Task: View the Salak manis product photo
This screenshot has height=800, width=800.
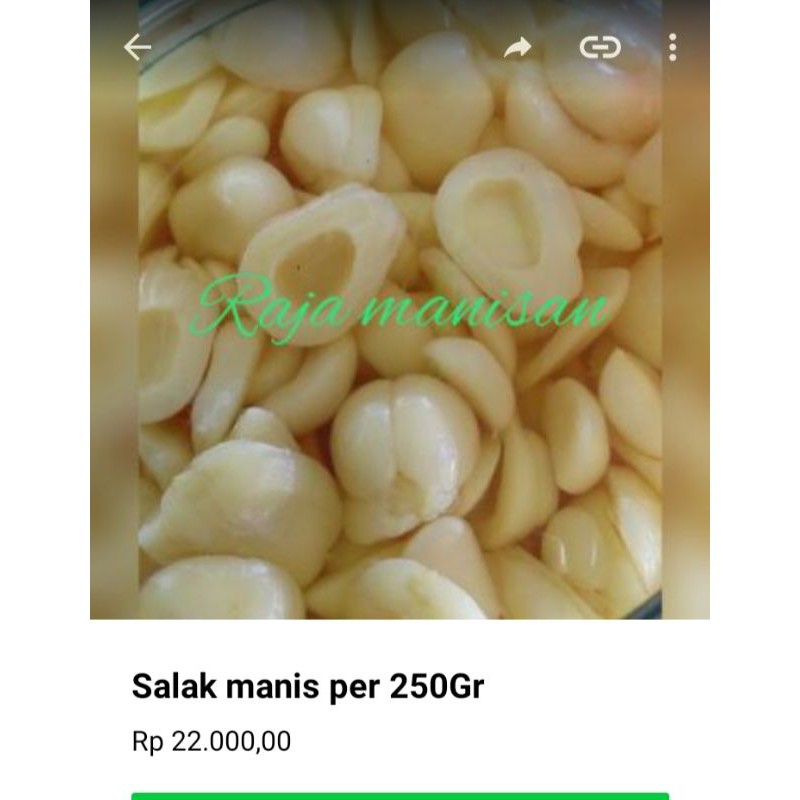Action: point(400,330)
